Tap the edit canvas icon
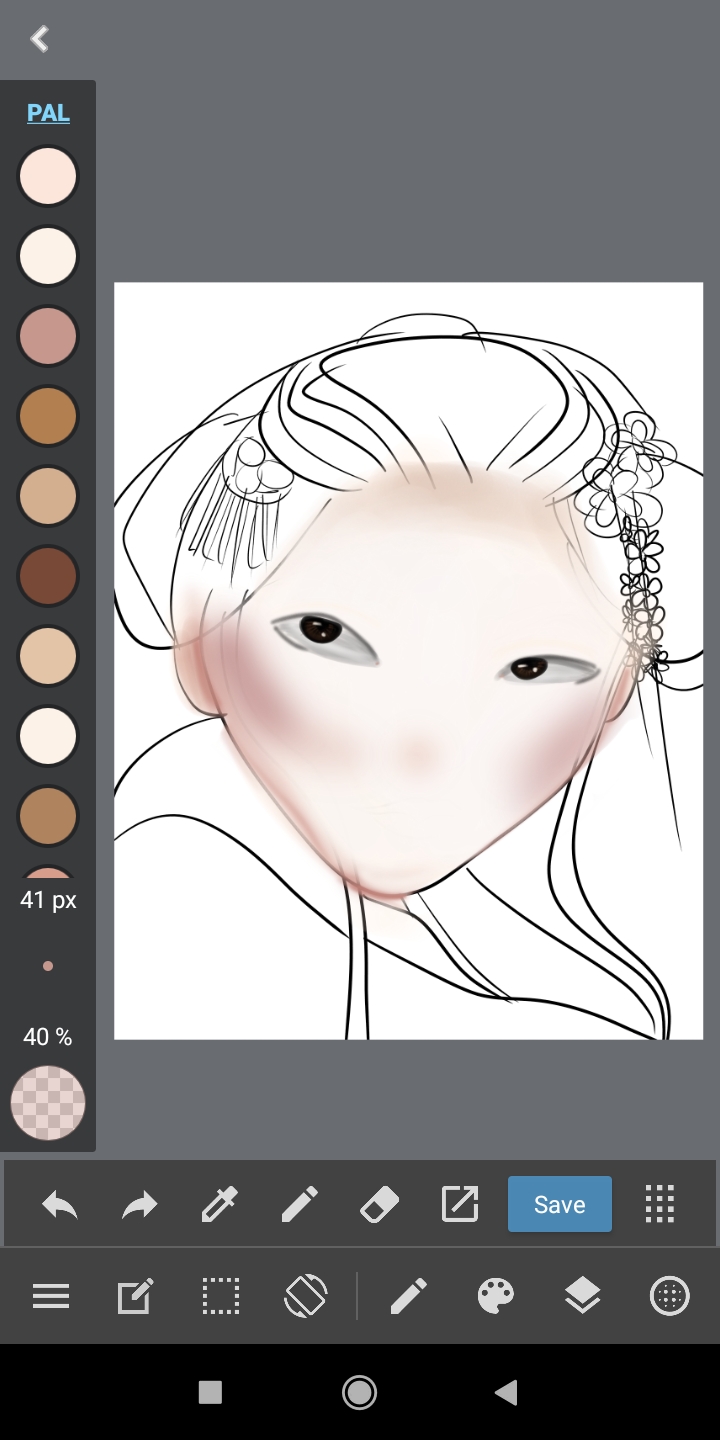 pyautogui.click(x=136, y=1297)
